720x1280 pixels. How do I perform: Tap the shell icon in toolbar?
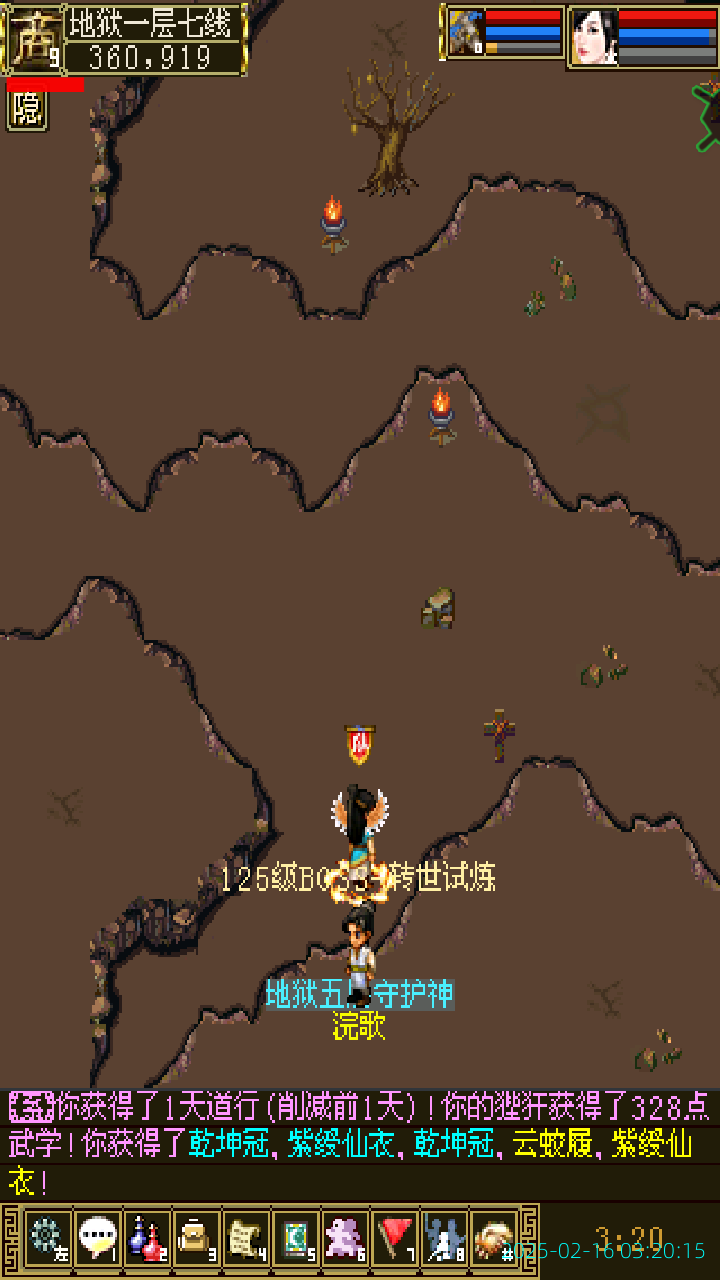tap(493, 1239)
